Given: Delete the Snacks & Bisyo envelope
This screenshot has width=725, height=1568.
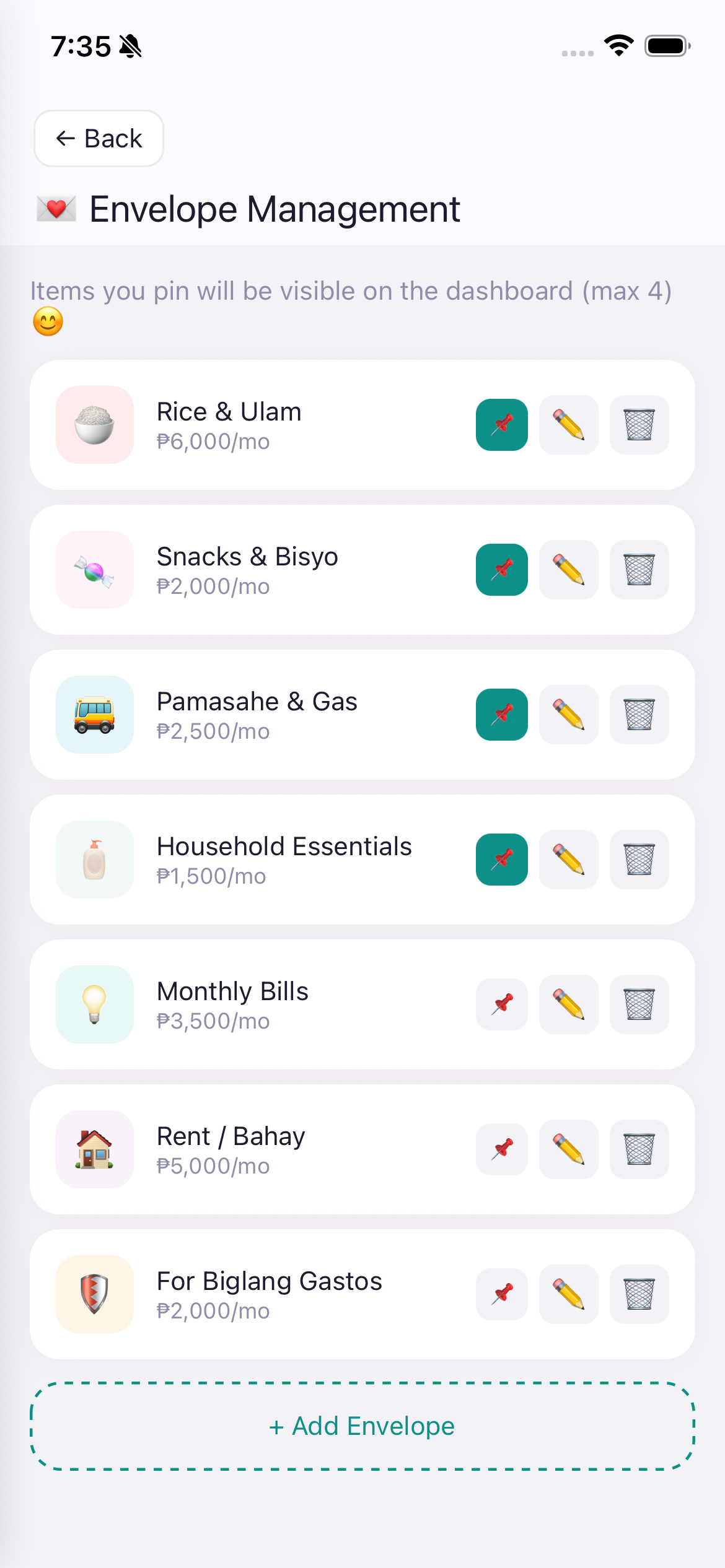Looking at the screenshot, I should tap(639, 570).
